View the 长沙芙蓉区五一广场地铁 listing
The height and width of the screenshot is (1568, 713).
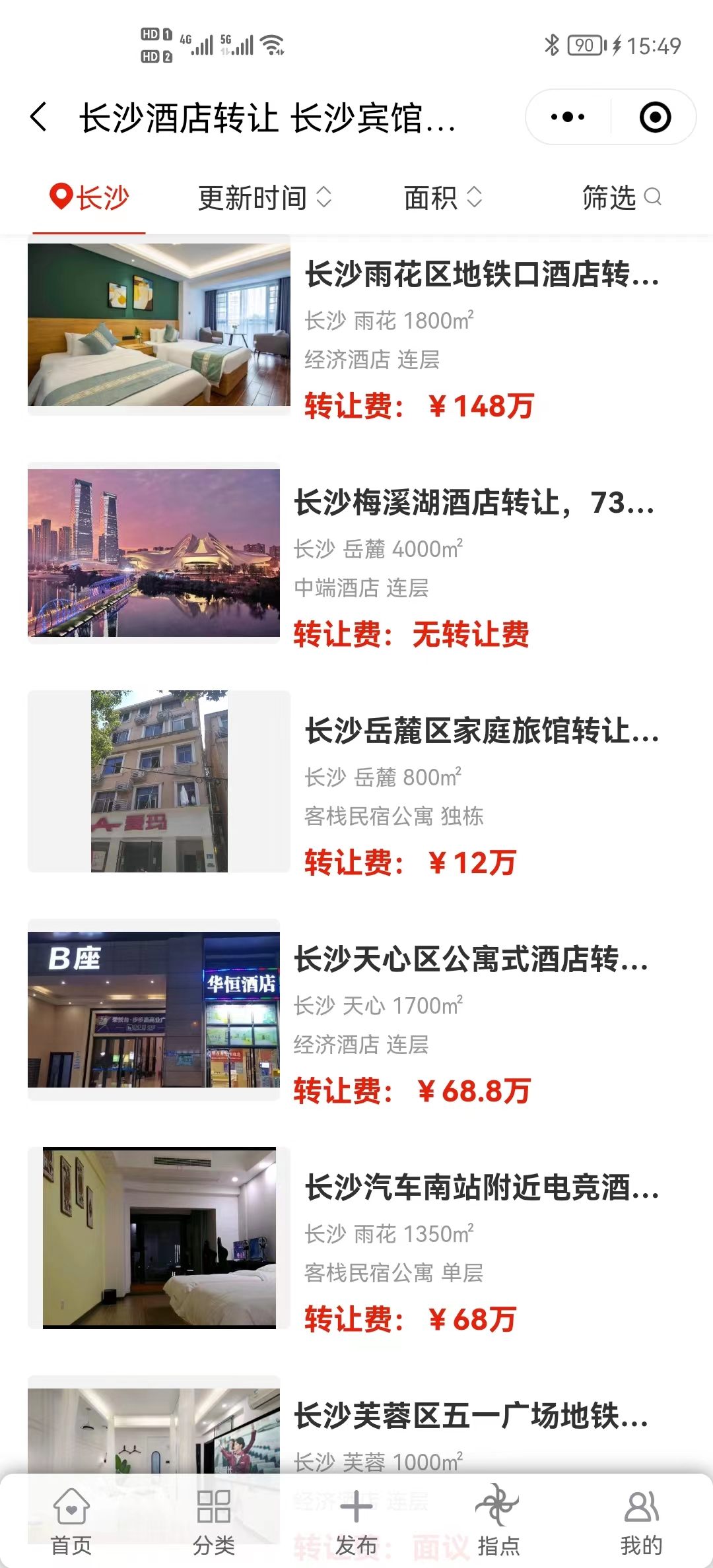(471, 1416)
